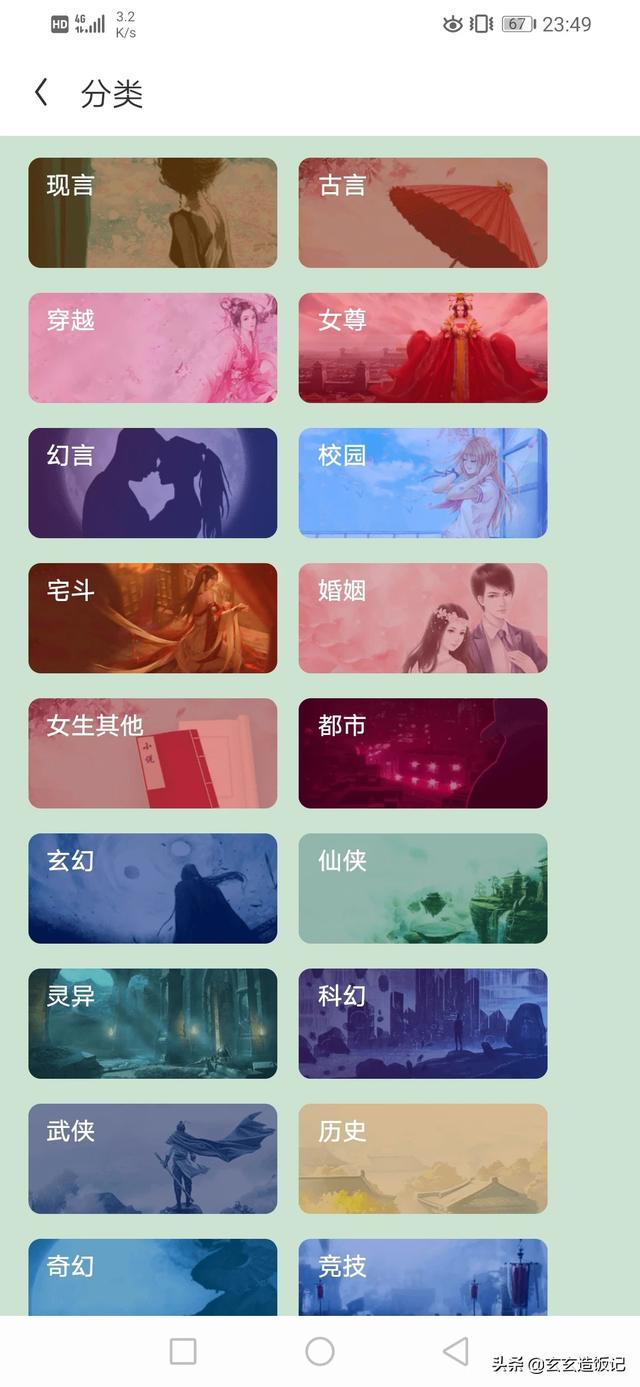The height and width of the screenshot is (1387, 640).
Task: Open the 现言 category
Action: point(152,213)
